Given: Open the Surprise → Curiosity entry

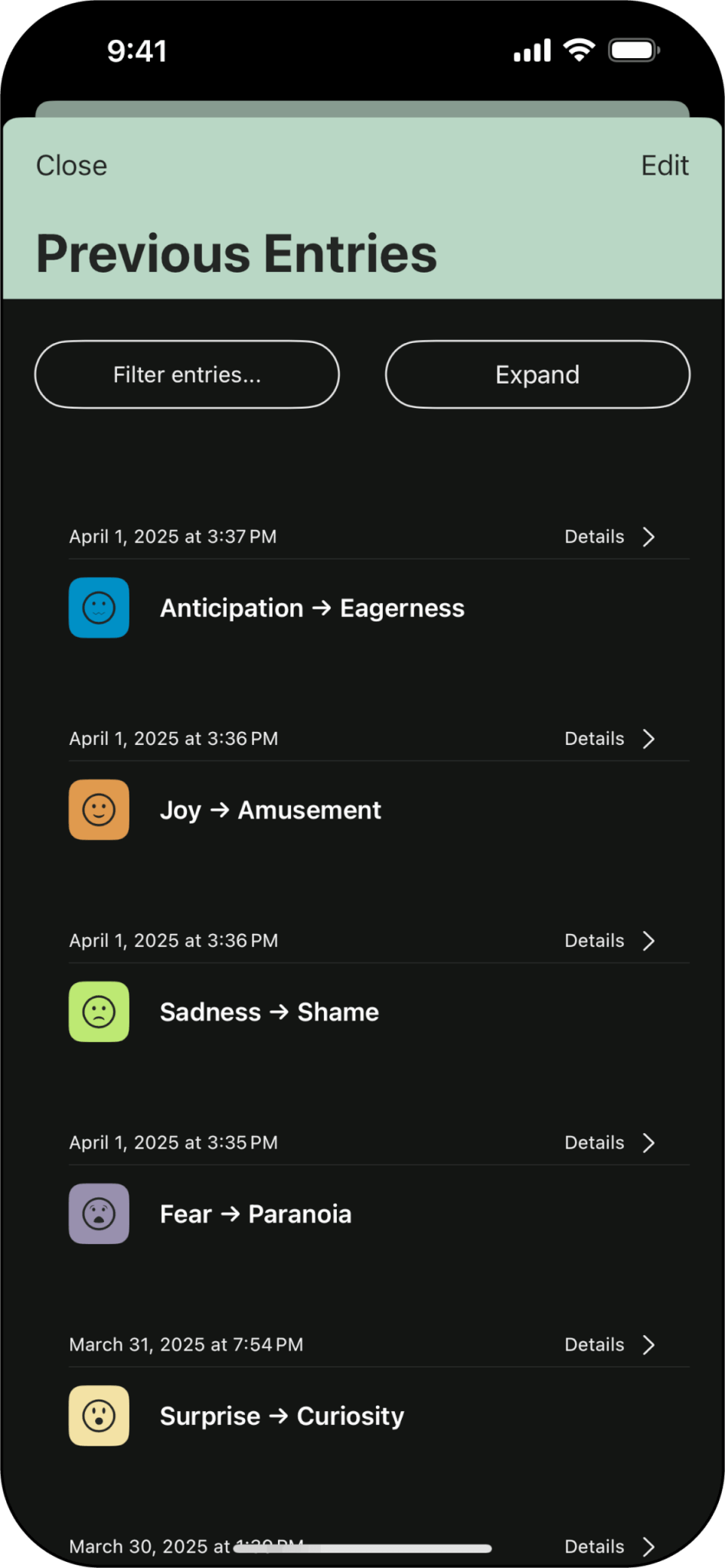Looking at the screenshot, I should pyautogui.click(x=281, y=1416).
